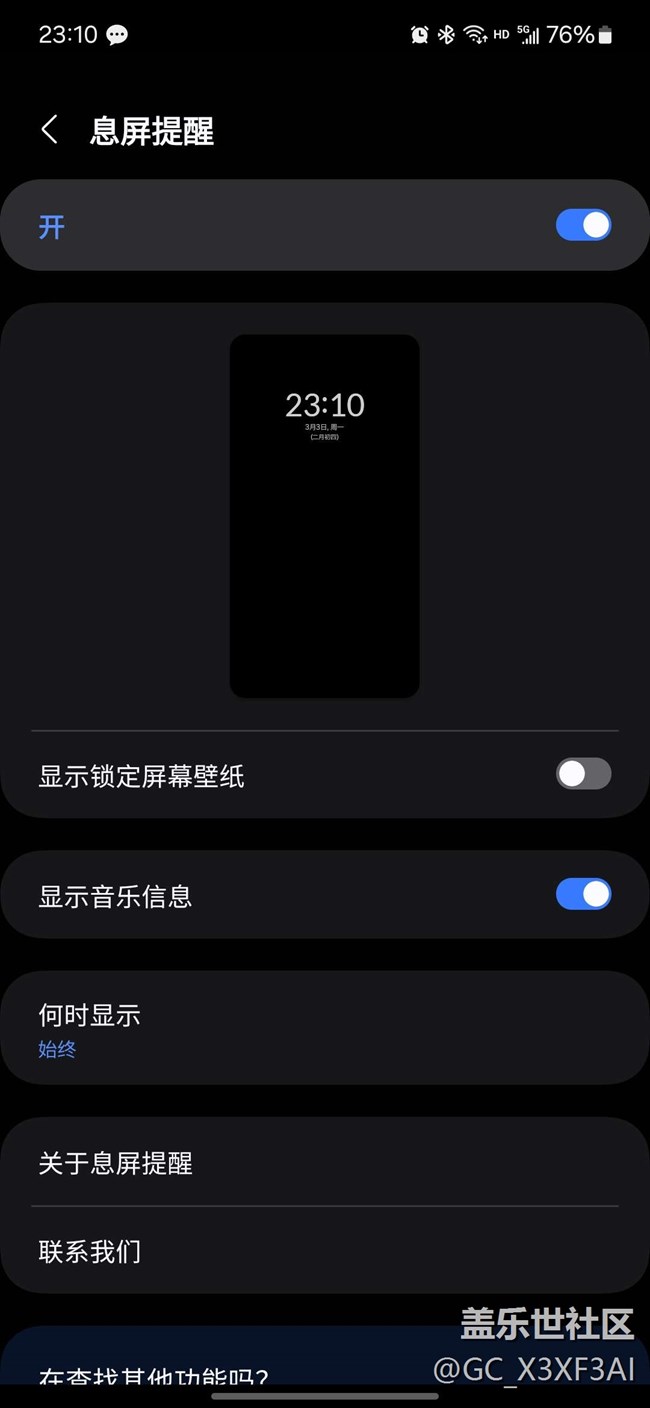
Task: Open 联系我们
Action: [x=325, y=1250]
